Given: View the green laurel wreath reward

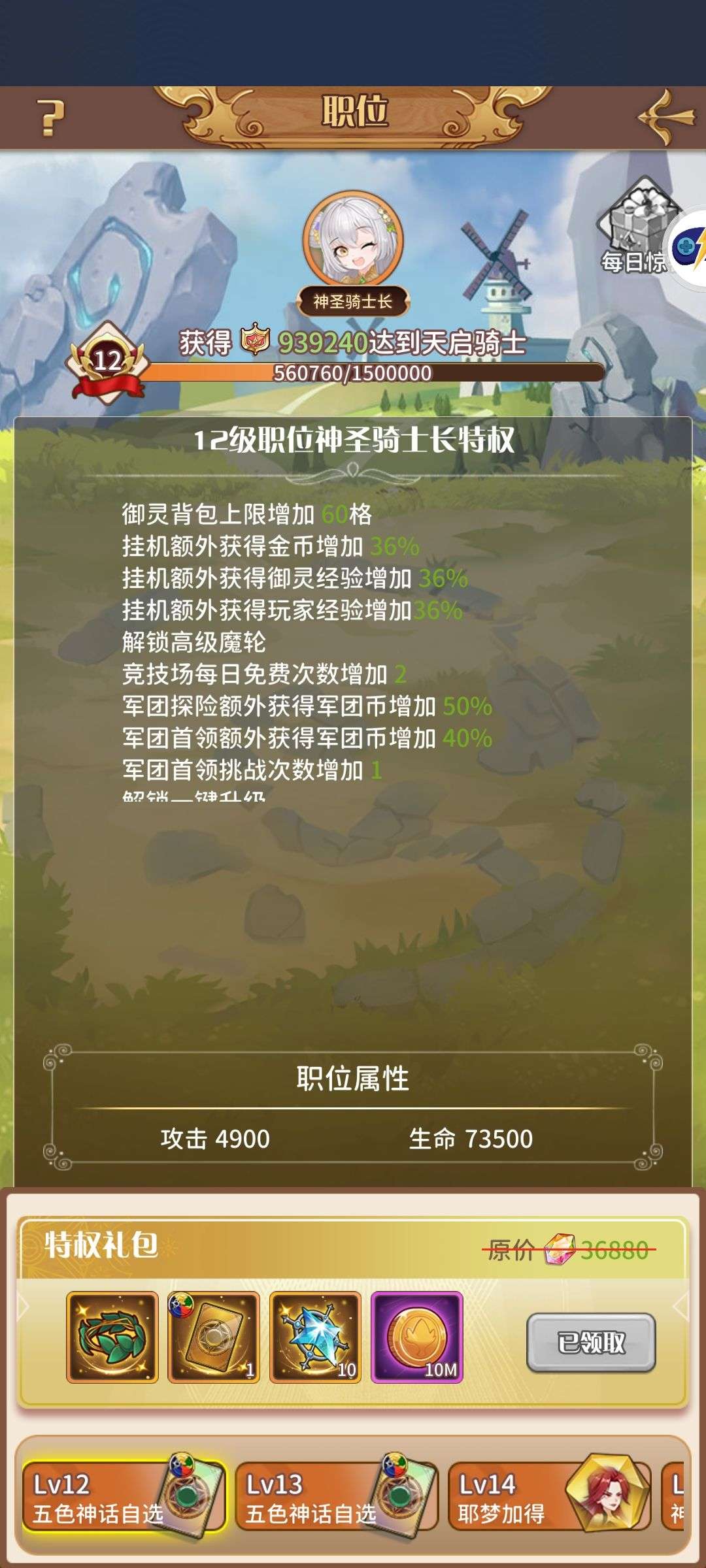Looking at the screenshot, I should [112, 1337].
